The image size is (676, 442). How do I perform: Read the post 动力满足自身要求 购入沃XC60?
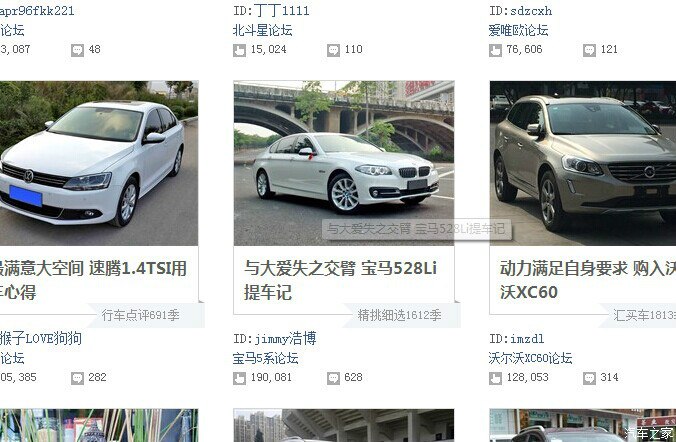580,280
